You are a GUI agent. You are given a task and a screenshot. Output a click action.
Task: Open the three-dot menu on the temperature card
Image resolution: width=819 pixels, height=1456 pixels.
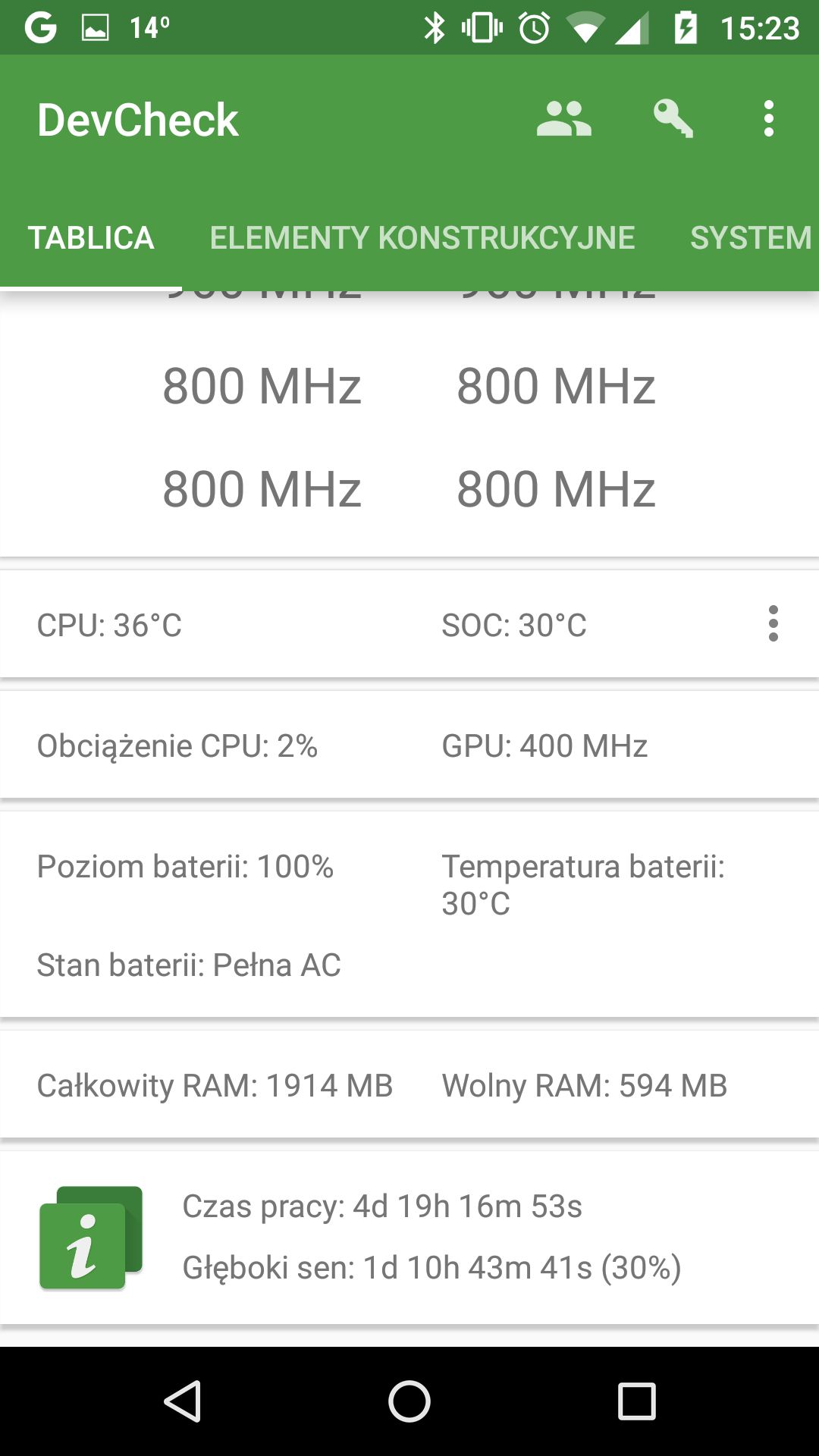(773, 623)
